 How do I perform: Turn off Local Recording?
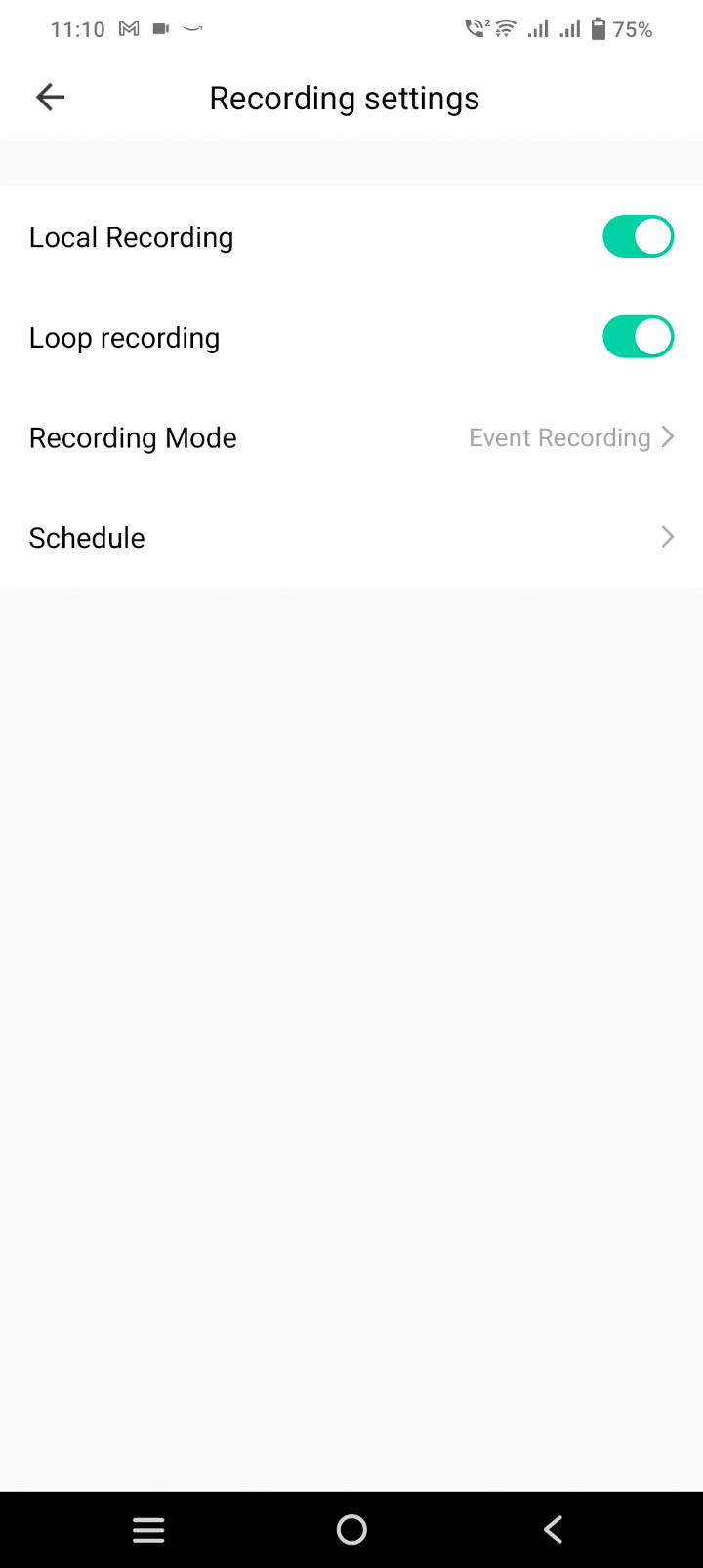638,237
